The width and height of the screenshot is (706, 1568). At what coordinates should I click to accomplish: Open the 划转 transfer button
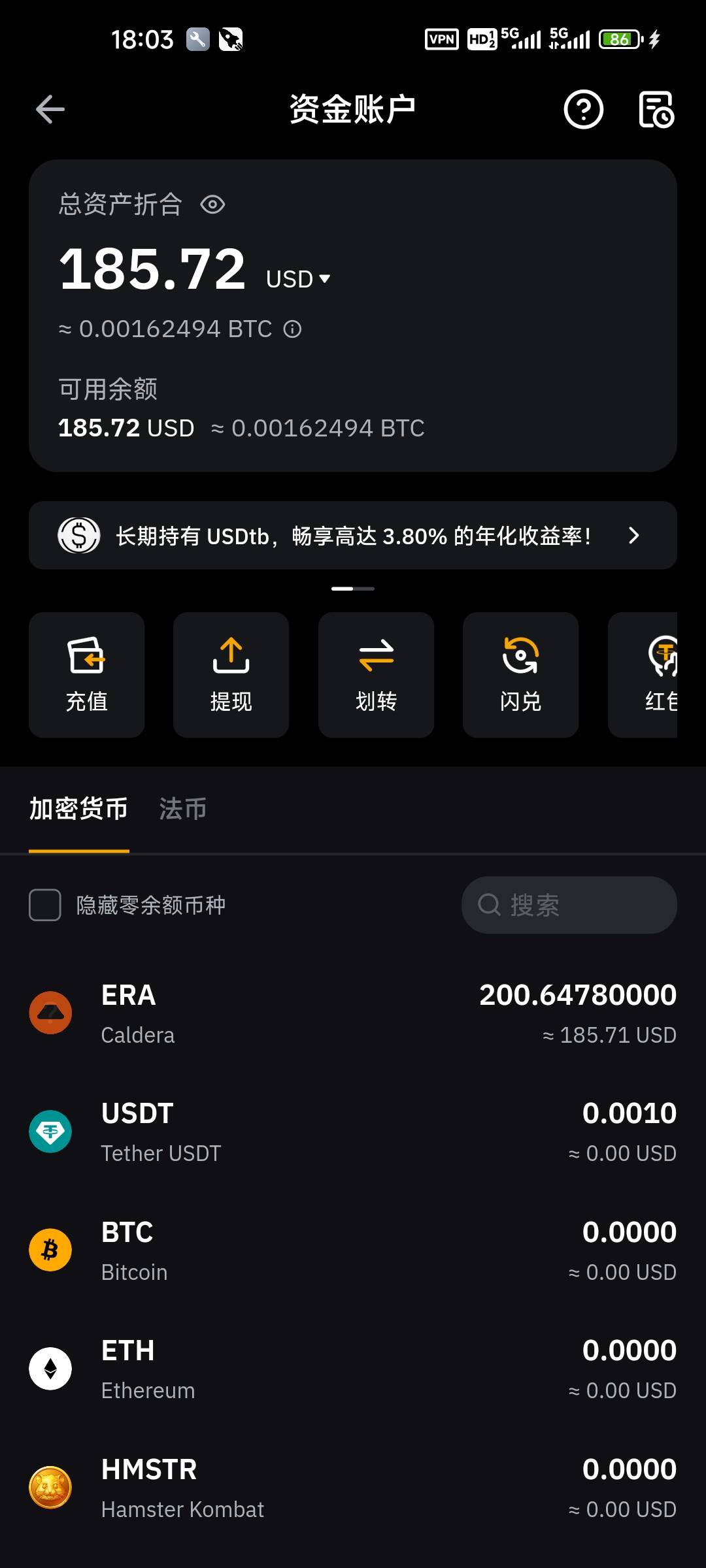click(x=376, y=675)
